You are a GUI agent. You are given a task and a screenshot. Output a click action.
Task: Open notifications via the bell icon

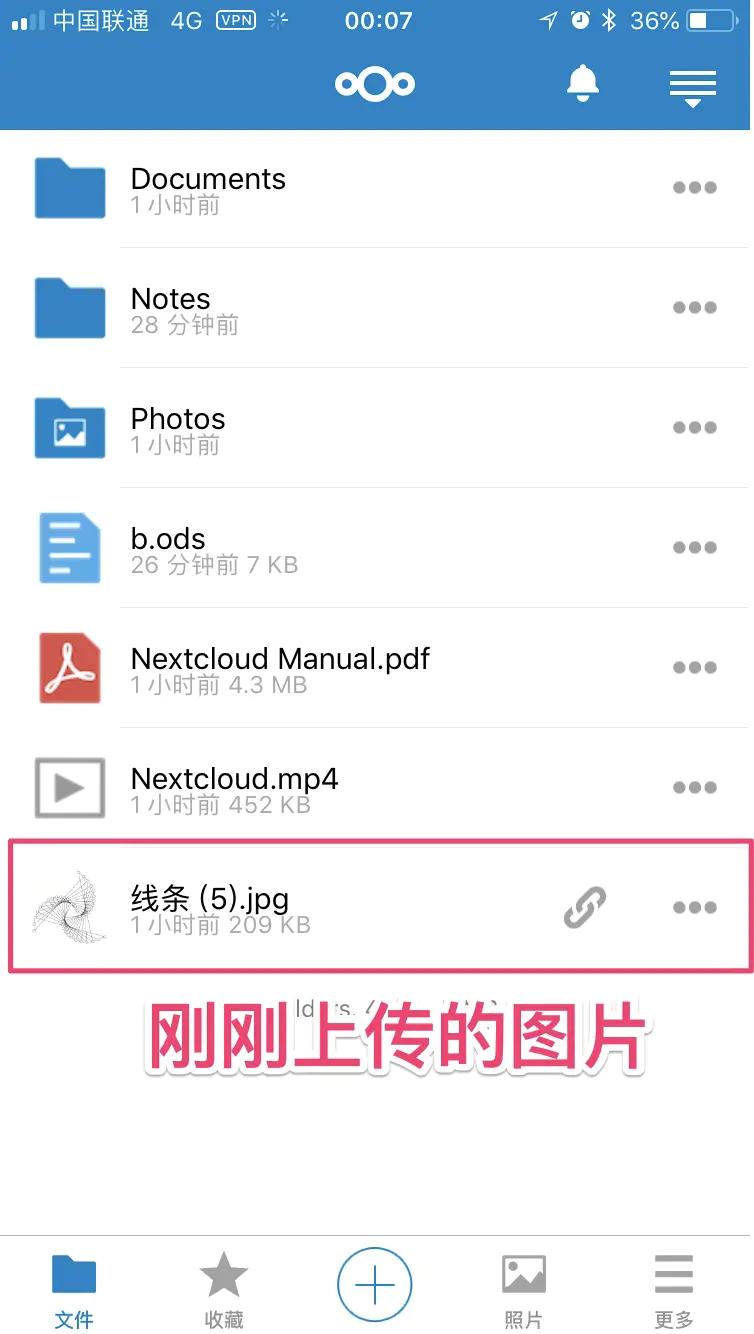tap(583, 84)
